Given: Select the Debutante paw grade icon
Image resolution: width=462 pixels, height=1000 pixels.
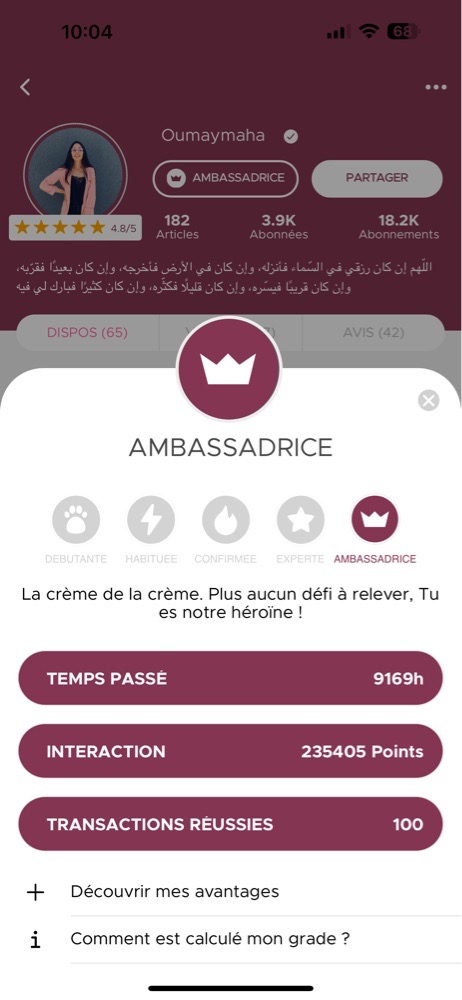Looking at the screenshot, I should coord(76,520).
